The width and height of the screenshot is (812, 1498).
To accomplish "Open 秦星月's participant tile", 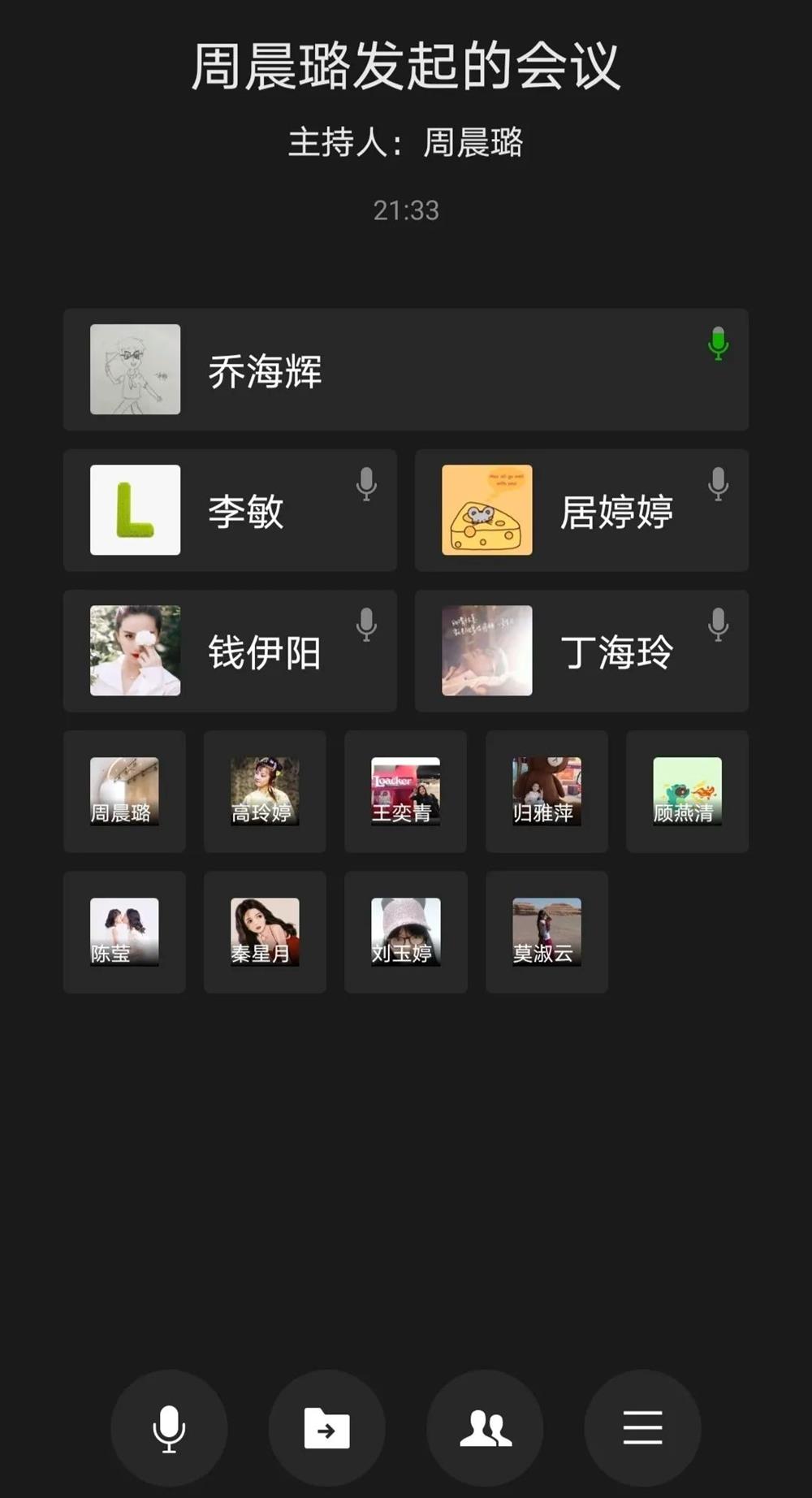I will (265, 932).
